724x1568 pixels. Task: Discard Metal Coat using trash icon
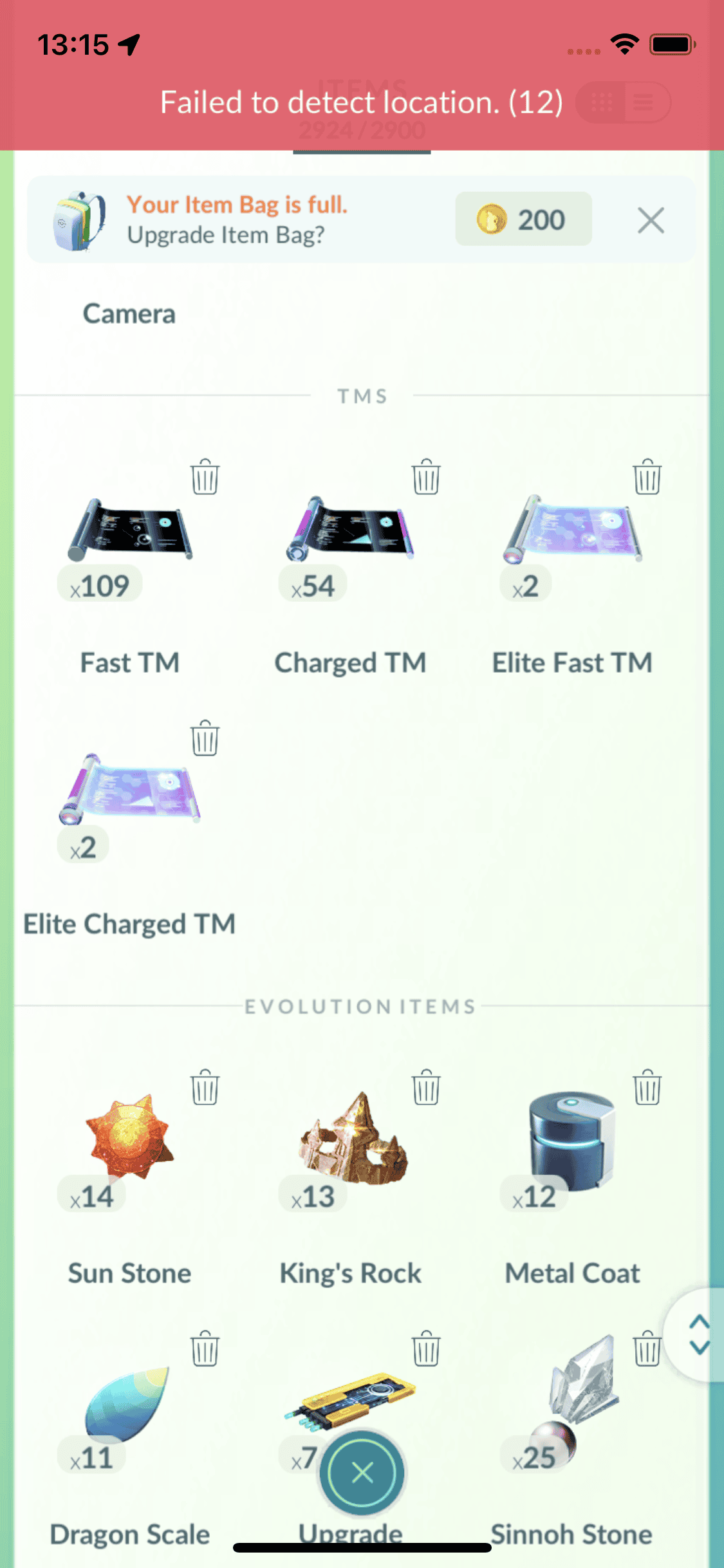click(x=647, y=1088)
